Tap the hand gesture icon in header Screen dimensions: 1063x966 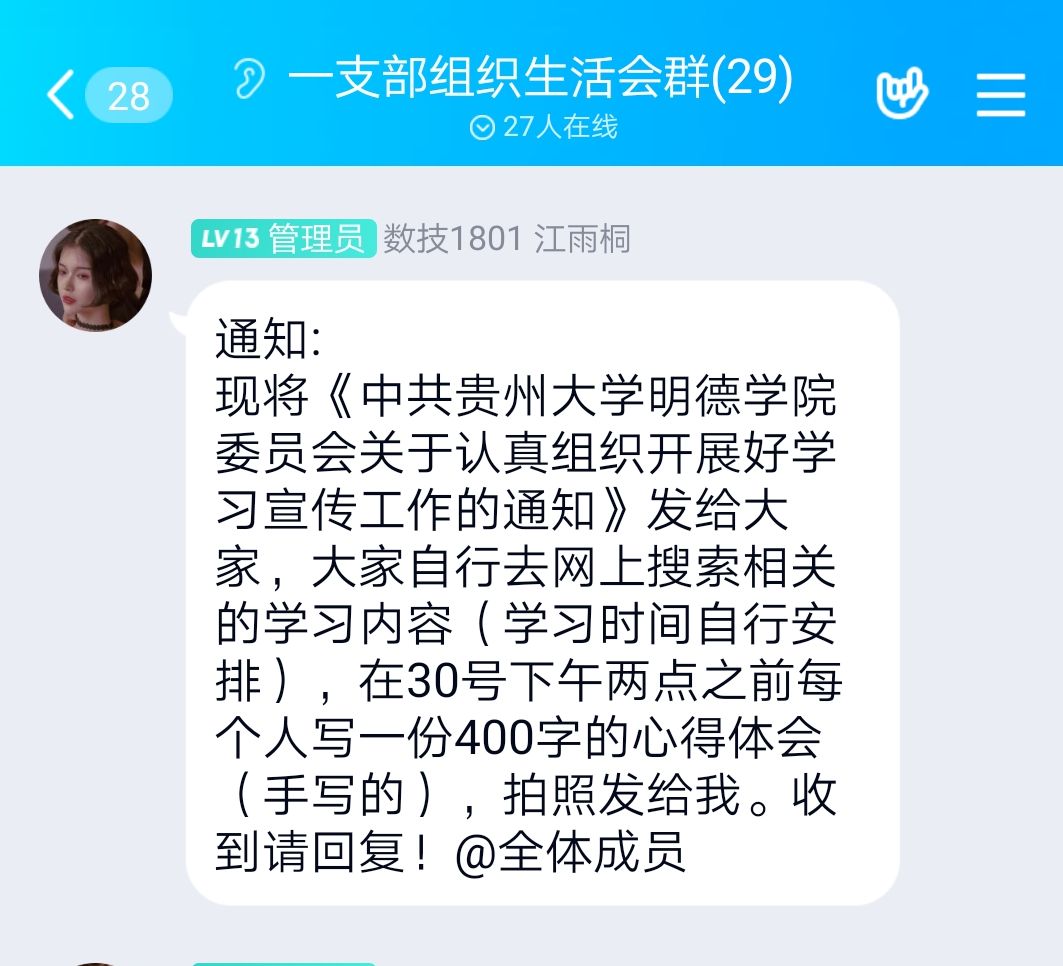(901, 95)
